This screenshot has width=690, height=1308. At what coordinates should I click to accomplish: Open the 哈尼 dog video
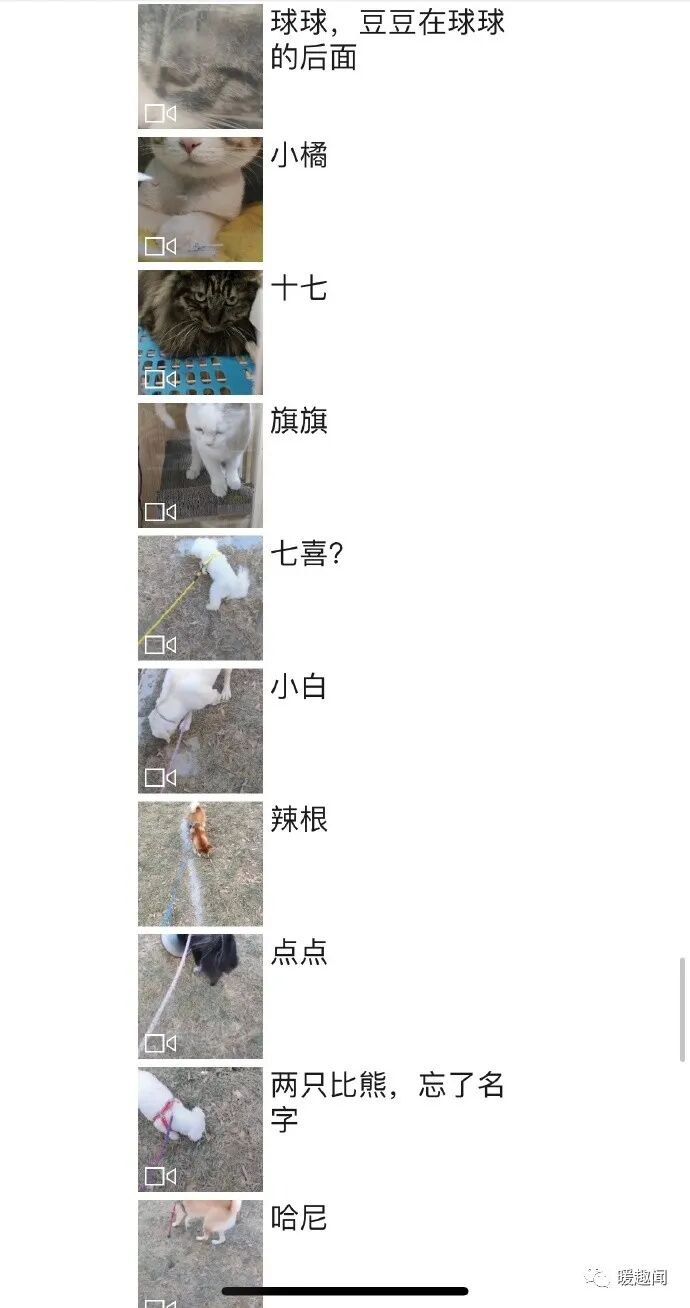(200, 1254)
